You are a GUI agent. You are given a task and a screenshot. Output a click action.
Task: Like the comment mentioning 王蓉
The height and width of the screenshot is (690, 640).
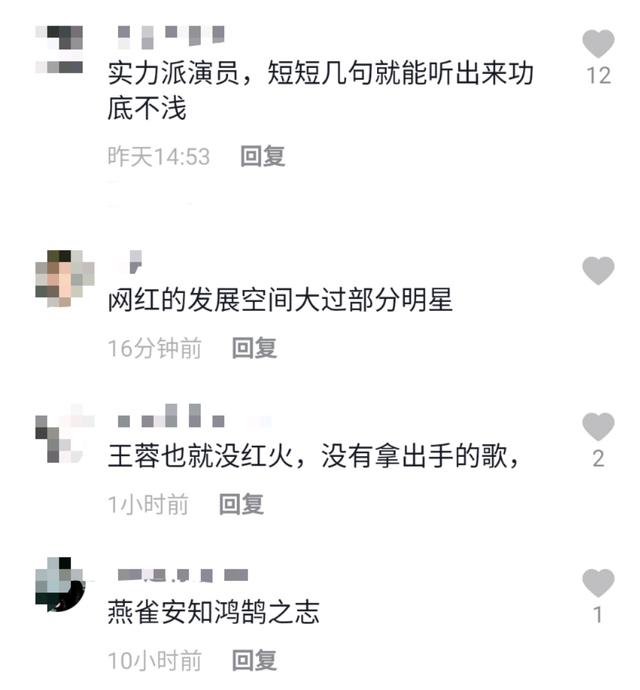(598, 427)
